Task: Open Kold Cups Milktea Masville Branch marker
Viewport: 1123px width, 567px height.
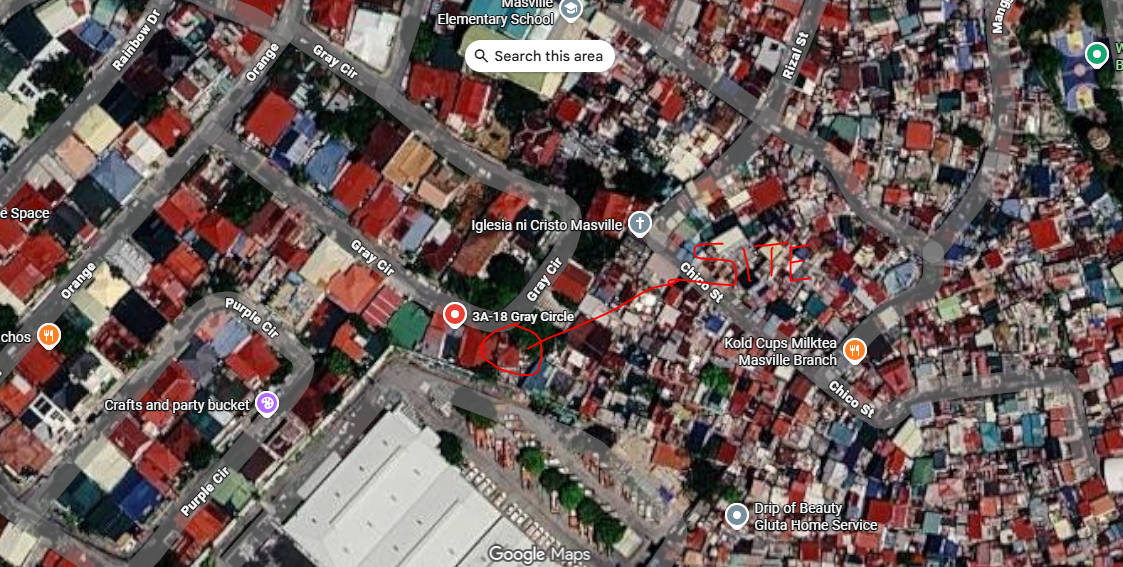Action: tap(854, 350)
